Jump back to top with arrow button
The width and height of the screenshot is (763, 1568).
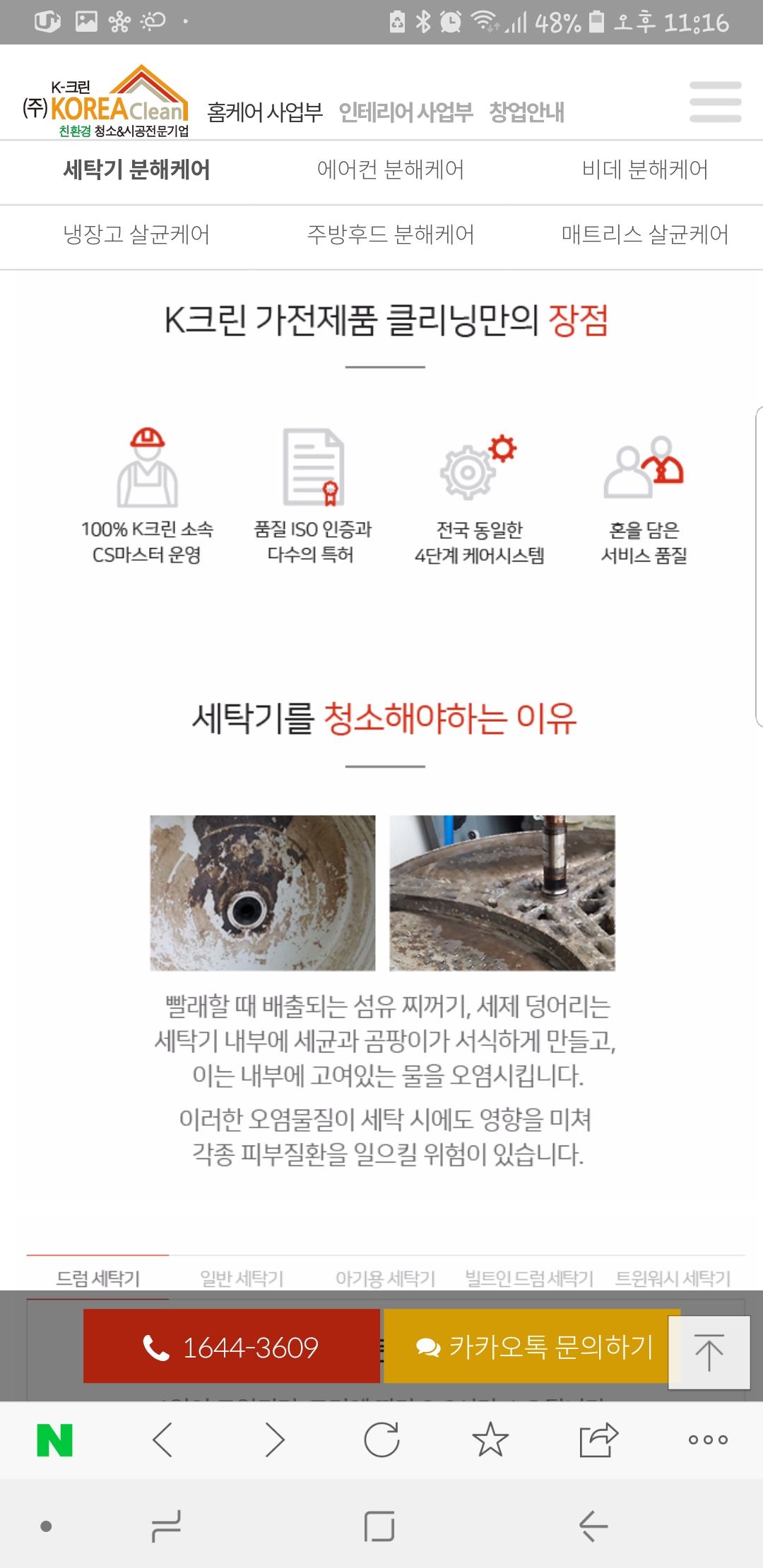click(x=709, y=1353)
